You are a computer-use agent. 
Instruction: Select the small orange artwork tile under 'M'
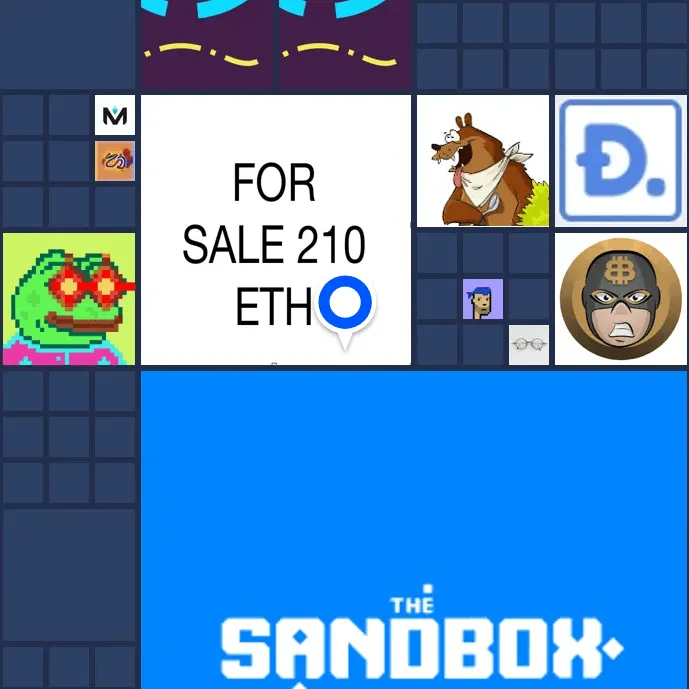pos(115,161)
